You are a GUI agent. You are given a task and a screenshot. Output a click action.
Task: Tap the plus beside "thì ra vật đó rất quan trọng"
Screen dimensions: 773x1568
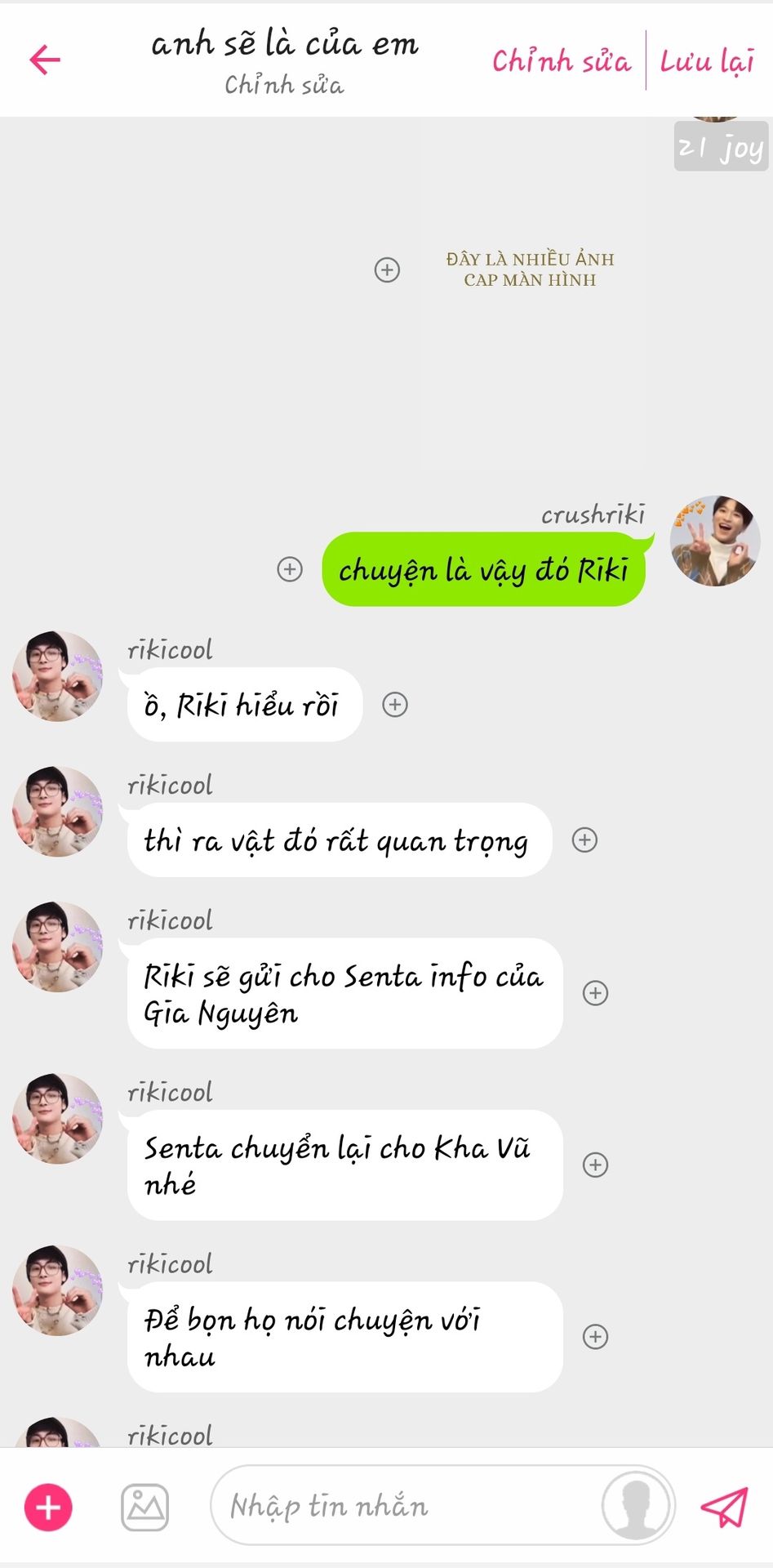coord(584,840)
